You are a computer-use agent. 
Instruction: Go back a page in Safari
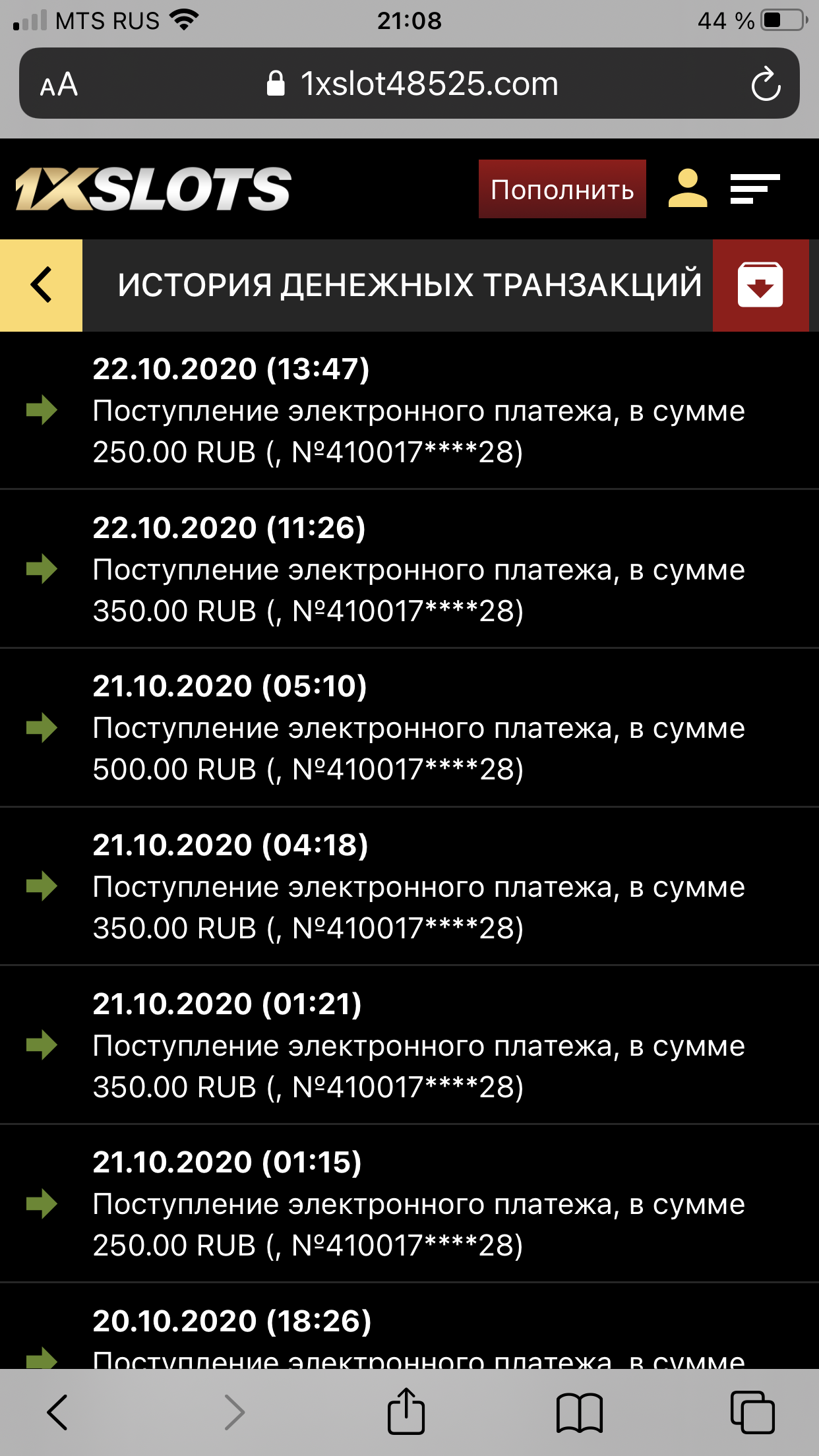(58, 1411)
